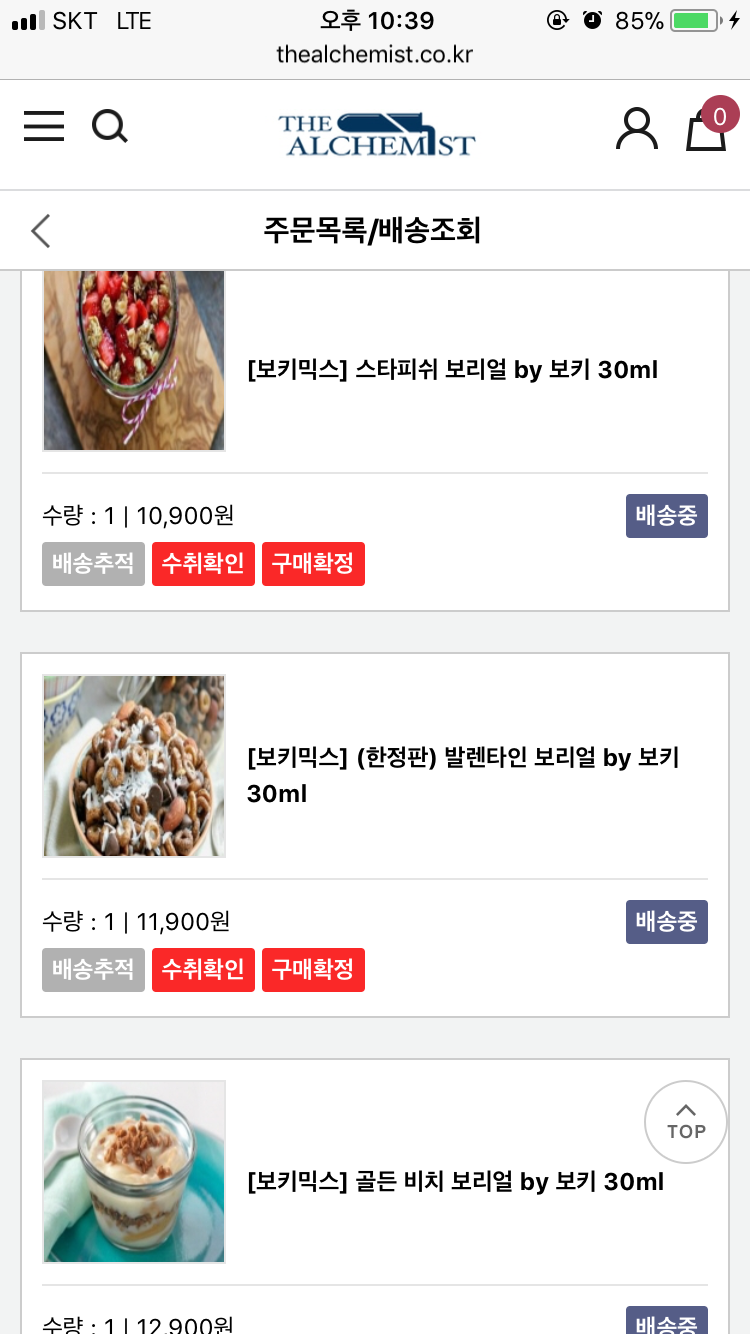Open 발렌타인 보리얼 product image

tap(134, 766)
